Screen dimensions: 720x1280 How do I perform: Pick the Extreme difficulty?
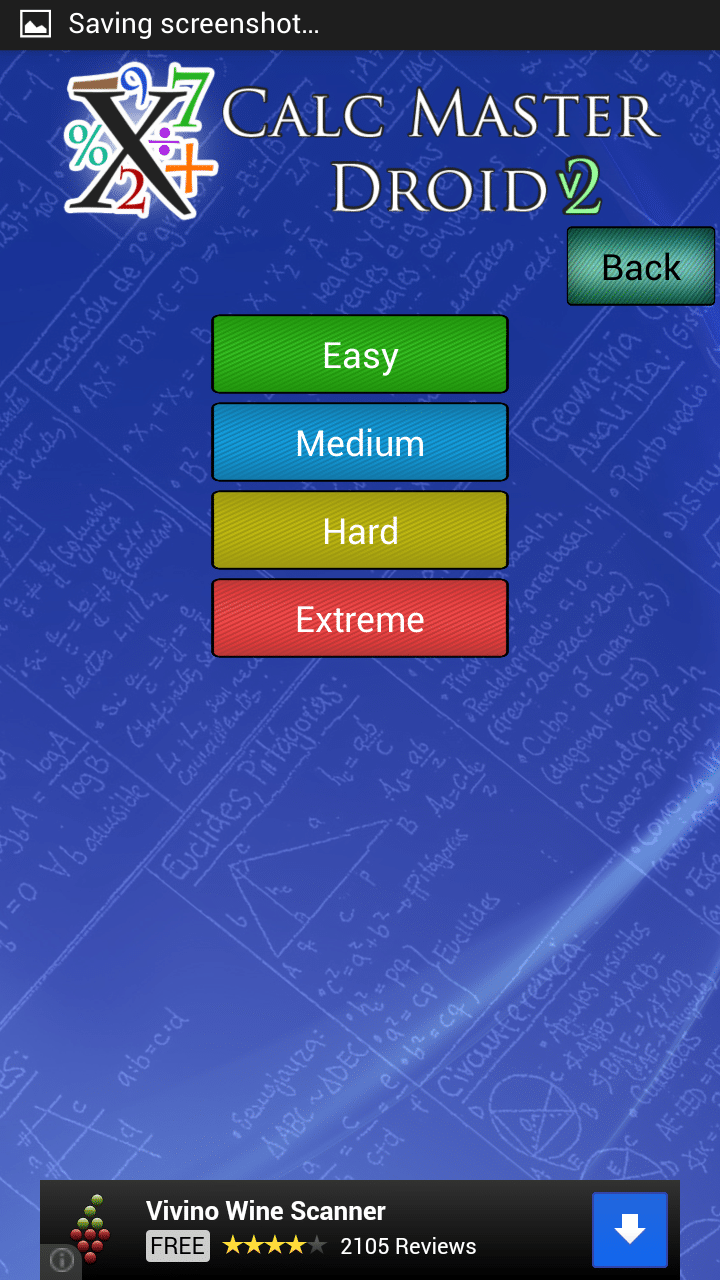[x=360, y=618]
